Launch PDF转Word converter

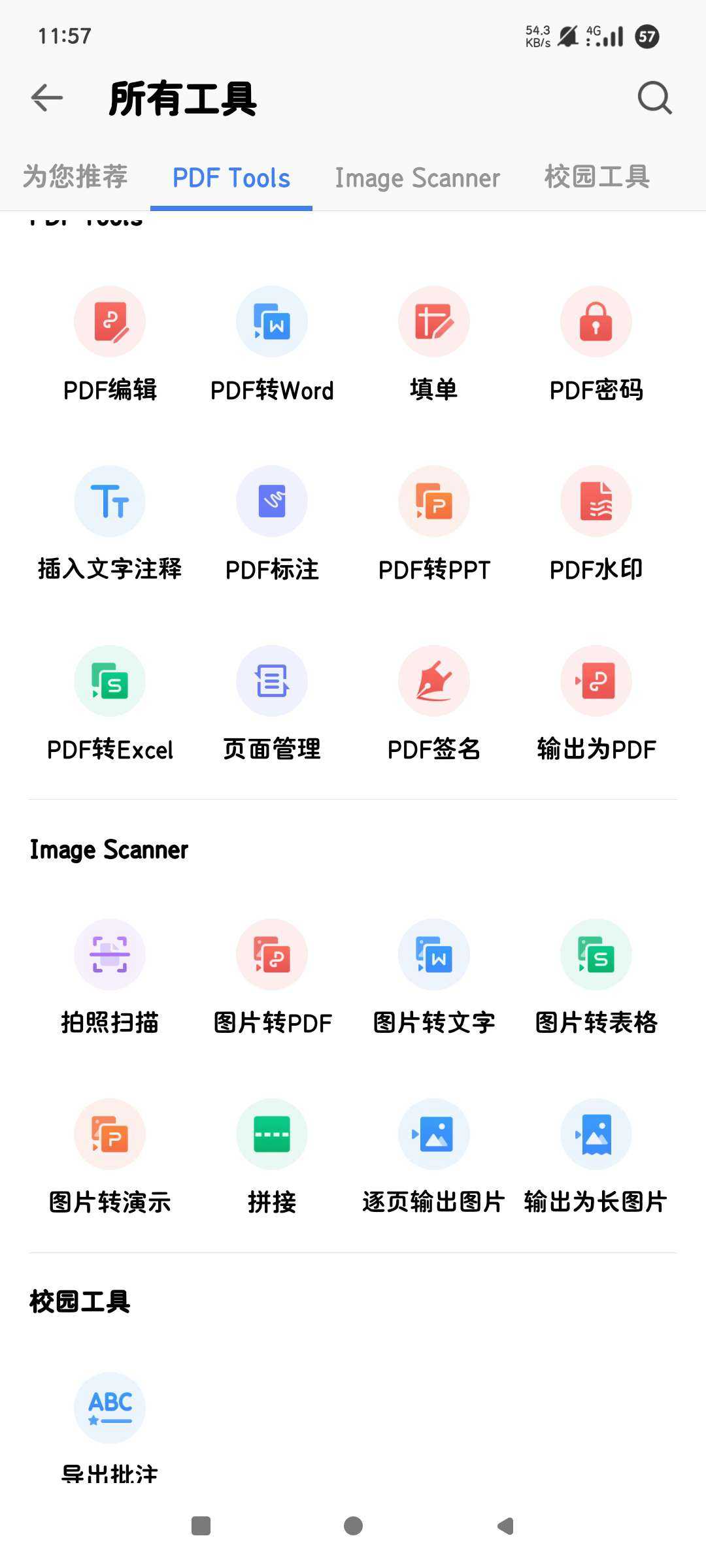pos(272,322)
